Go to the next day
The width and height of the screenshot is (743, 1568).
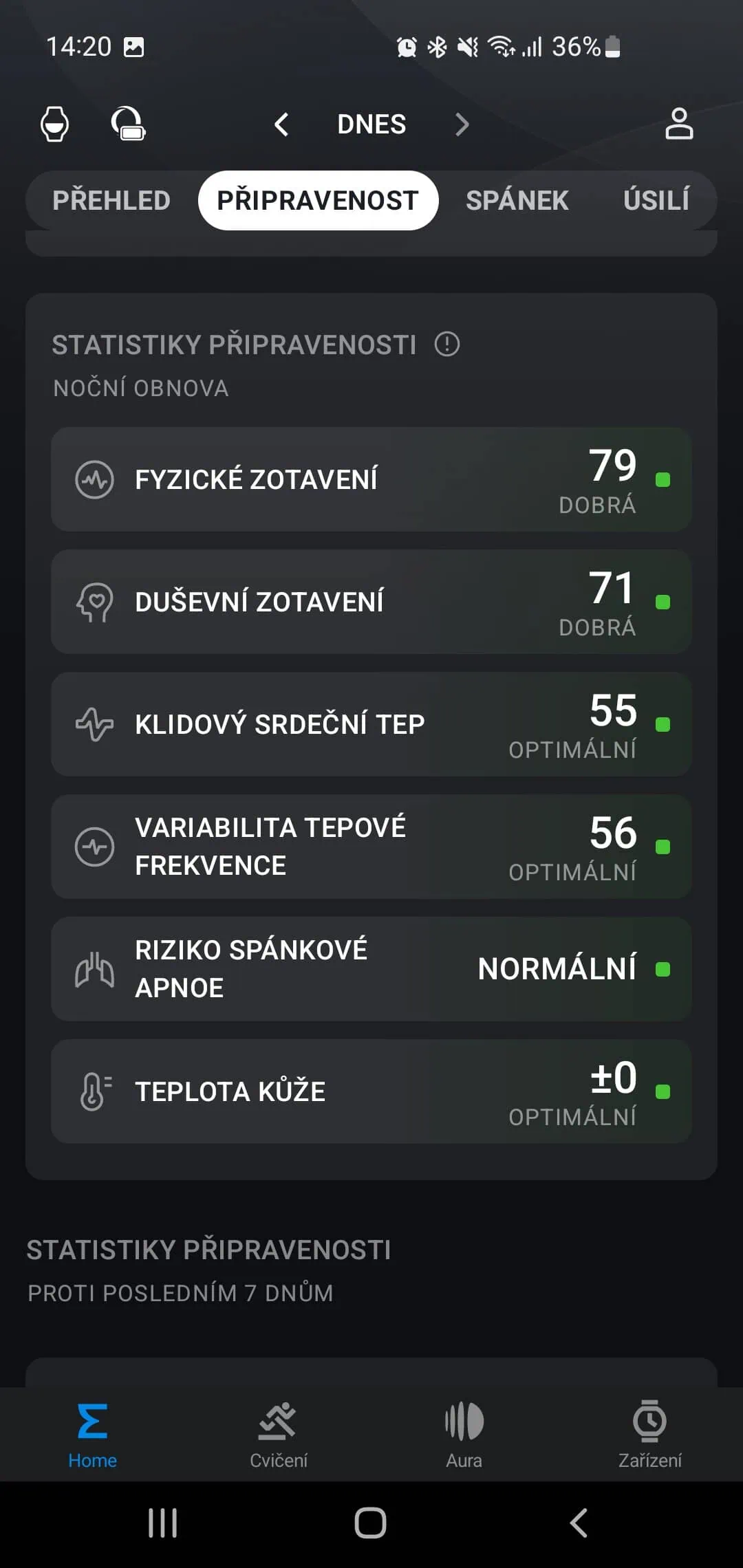(x=462, y=124)
